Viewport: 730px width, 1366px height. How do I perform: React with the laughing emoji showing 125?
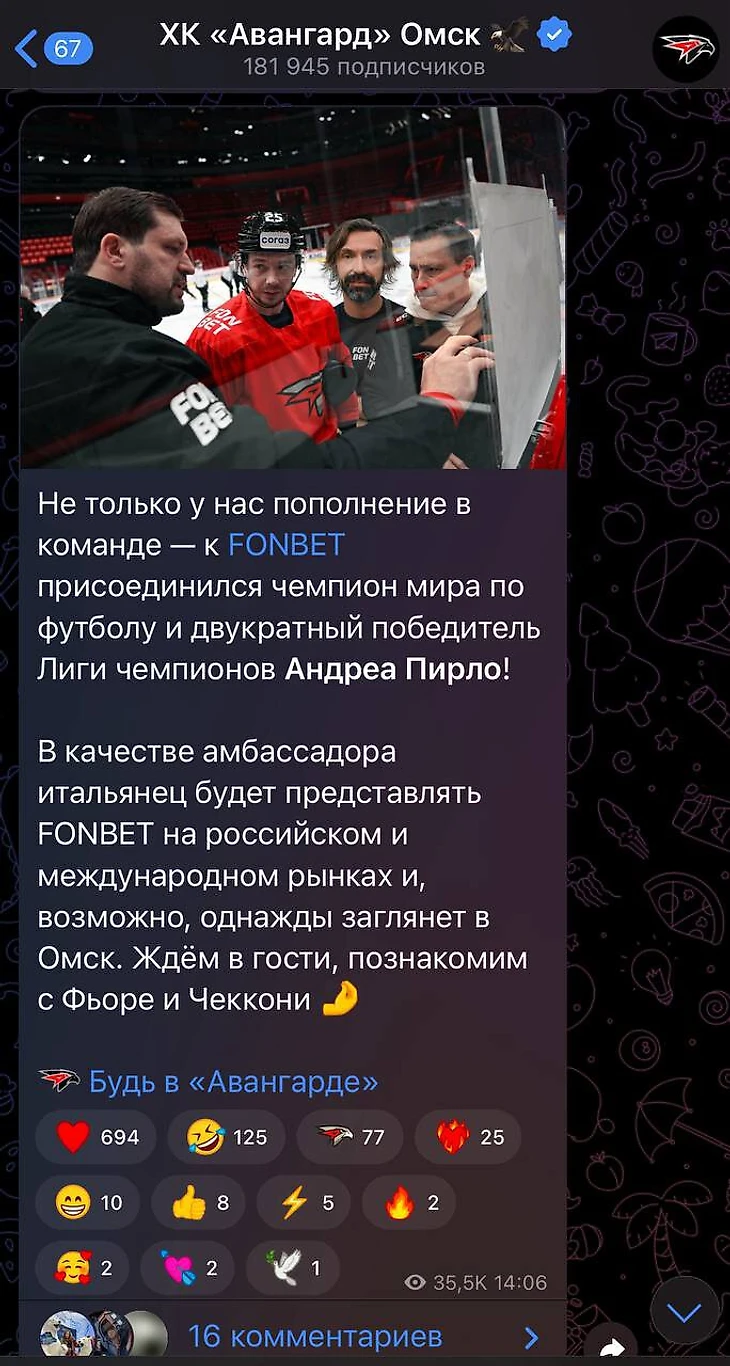click(x=225, y=1137)
